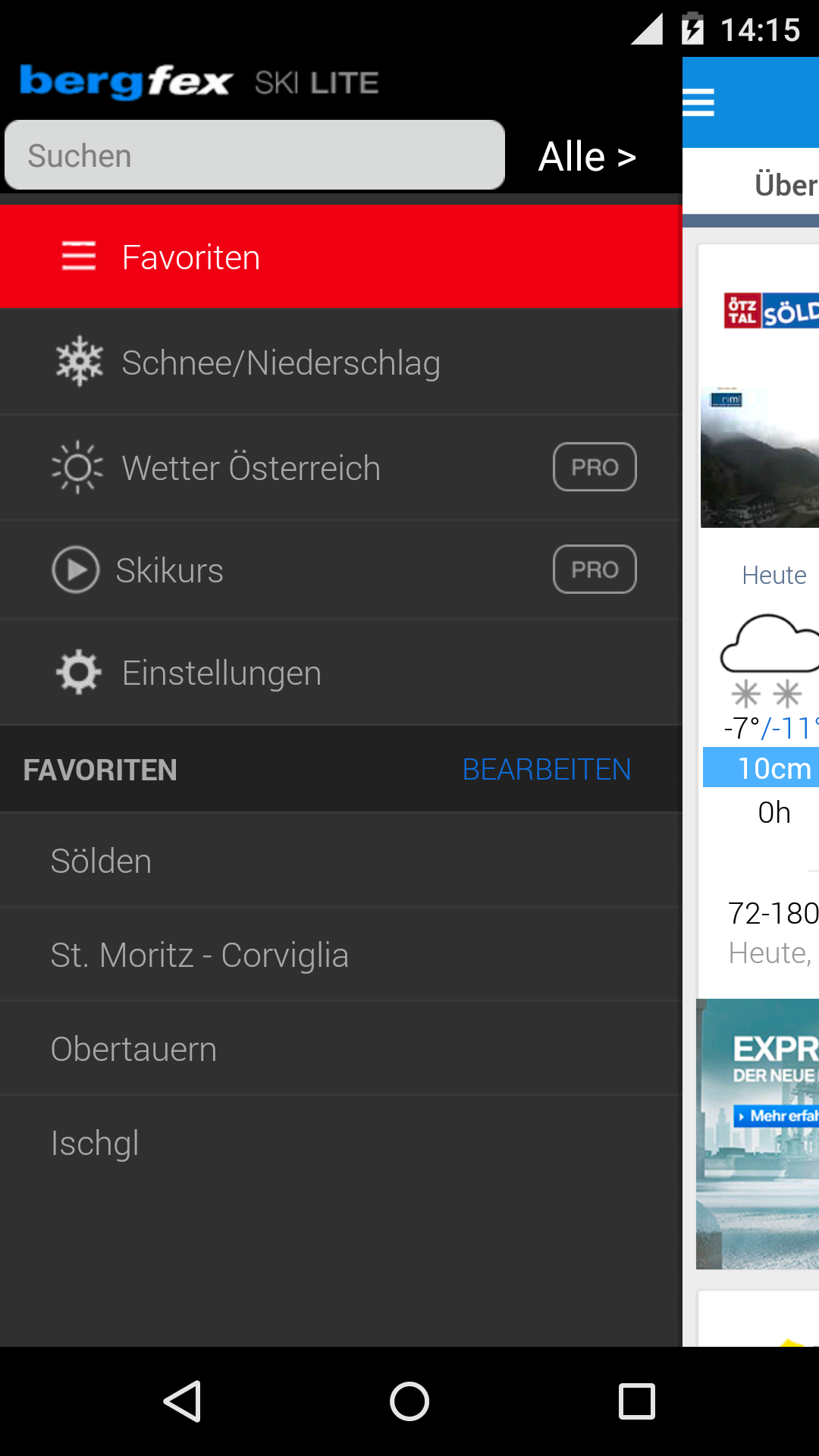Open Wetter Österreich PRO item
This screenshot has width=819, height=1456.
pos(341,467)
